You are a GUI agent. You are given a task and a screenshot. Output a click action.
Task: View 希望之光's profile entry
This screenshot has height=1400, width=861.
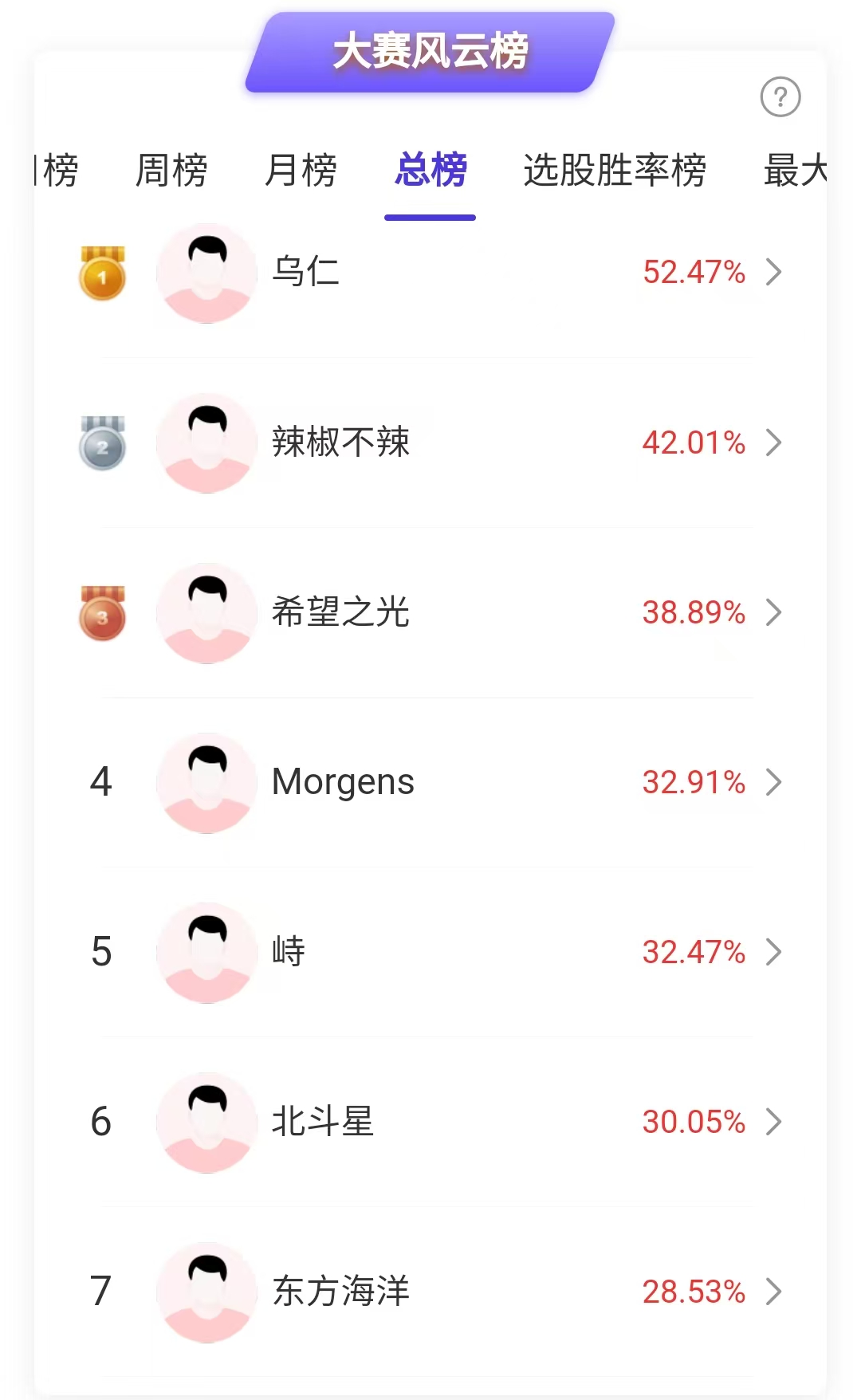[x=431, y=612]
